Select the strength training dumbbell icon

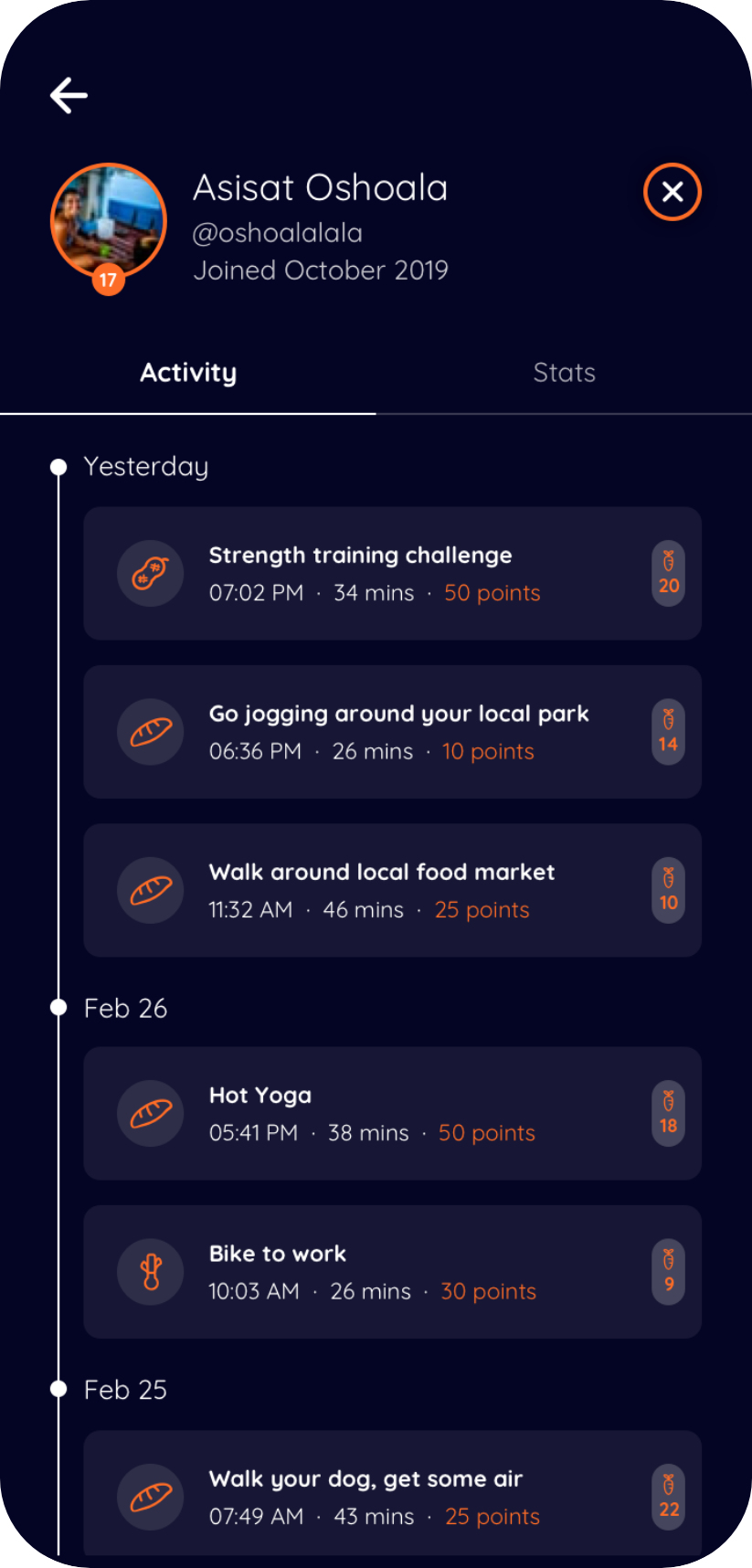pyautogui.click(x=150, y=573)
